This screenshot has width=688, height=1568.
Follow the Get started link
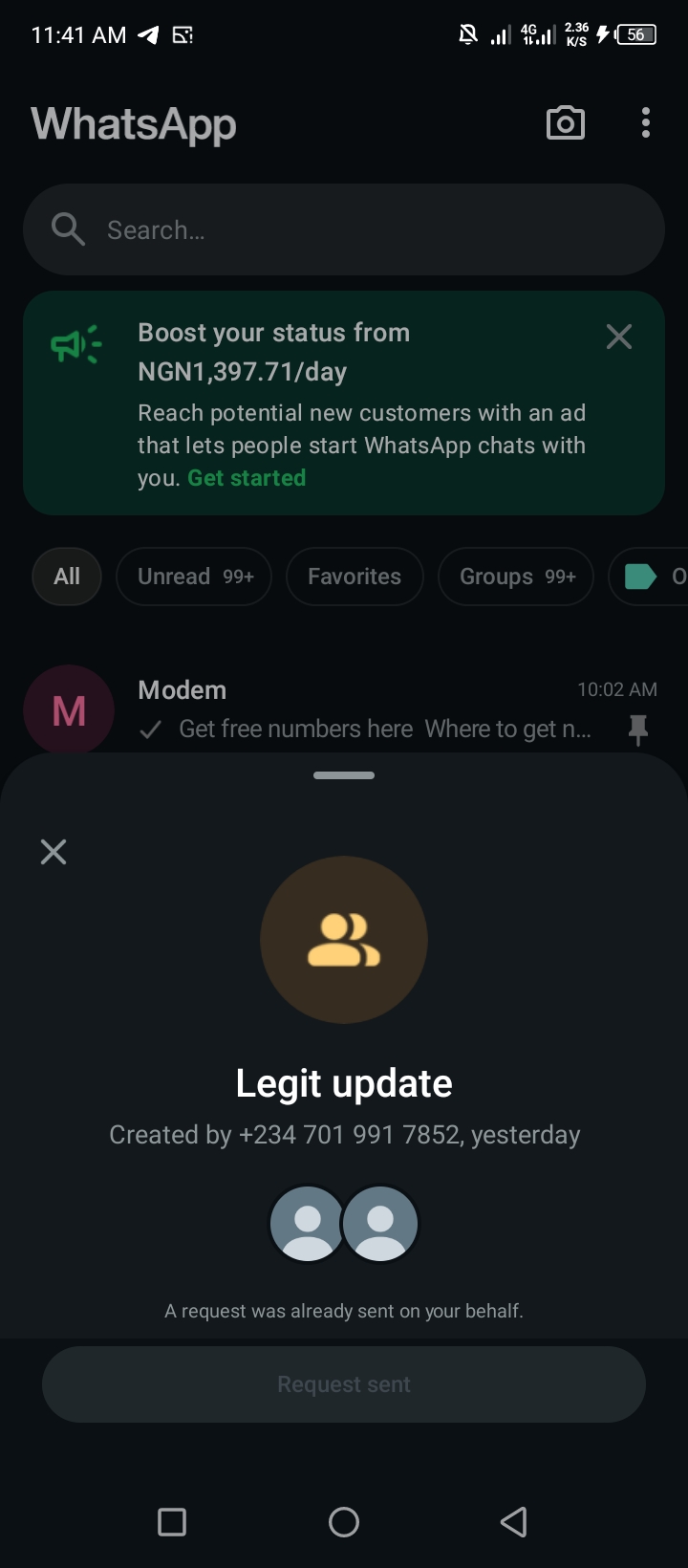247,478
